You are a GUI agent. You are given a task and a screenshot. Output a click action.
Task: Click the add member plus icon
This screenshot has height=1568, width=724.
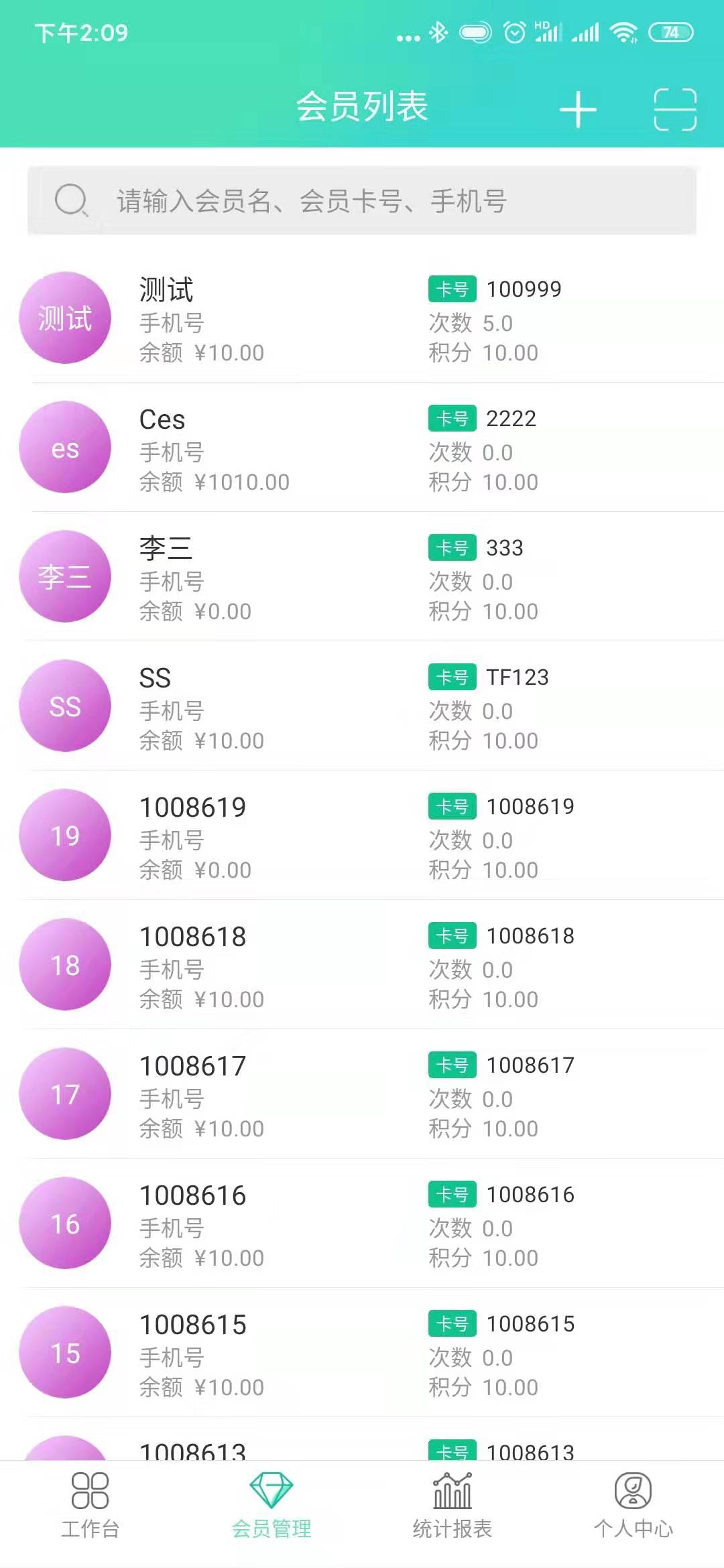coord(578,109)
